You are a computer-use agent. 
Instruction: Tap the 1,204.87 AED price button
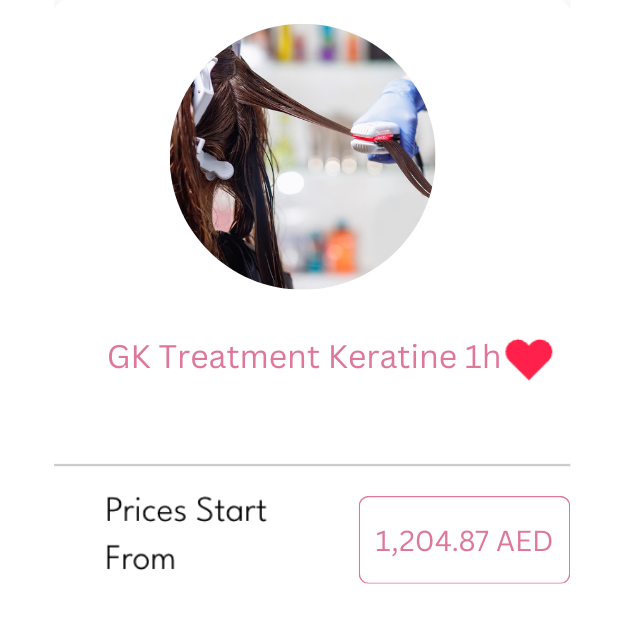pos(464,540)
